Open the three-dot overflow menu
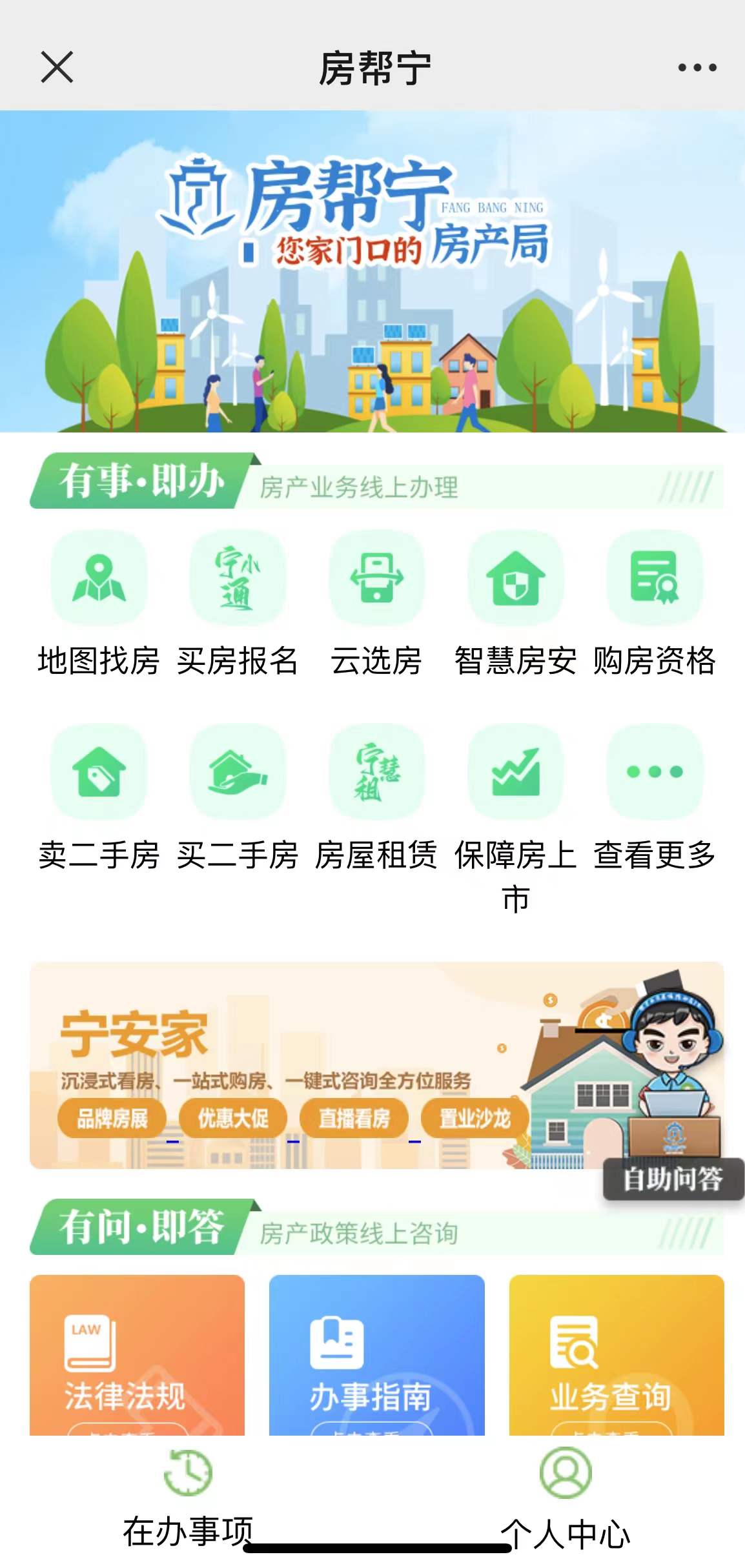The width and height of the screenshot is (745, 1568). pyautogui.click(x=697, y=67)
